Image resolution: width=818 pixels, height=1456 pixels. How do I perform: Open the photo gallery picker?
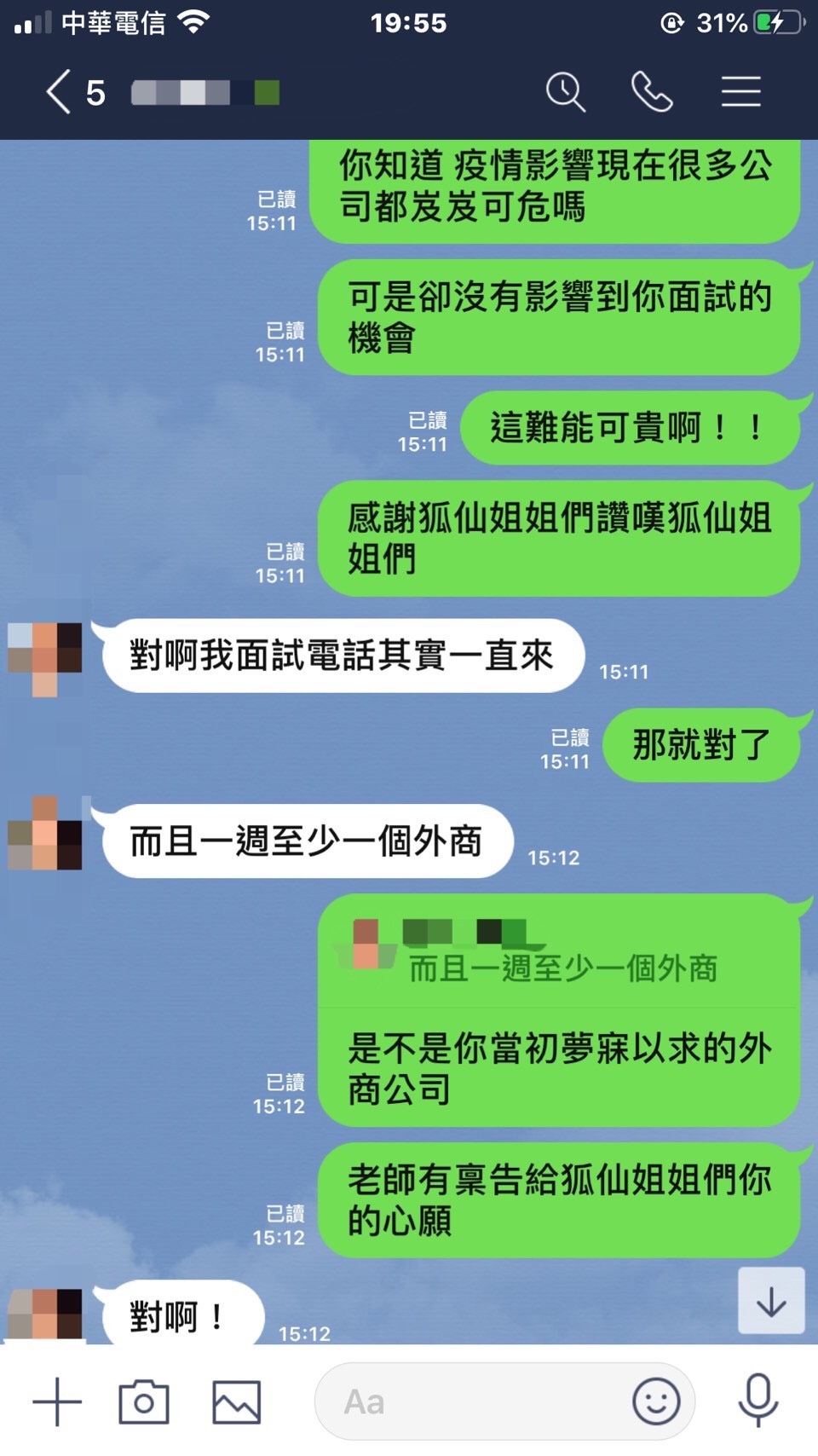point(236,1402)
